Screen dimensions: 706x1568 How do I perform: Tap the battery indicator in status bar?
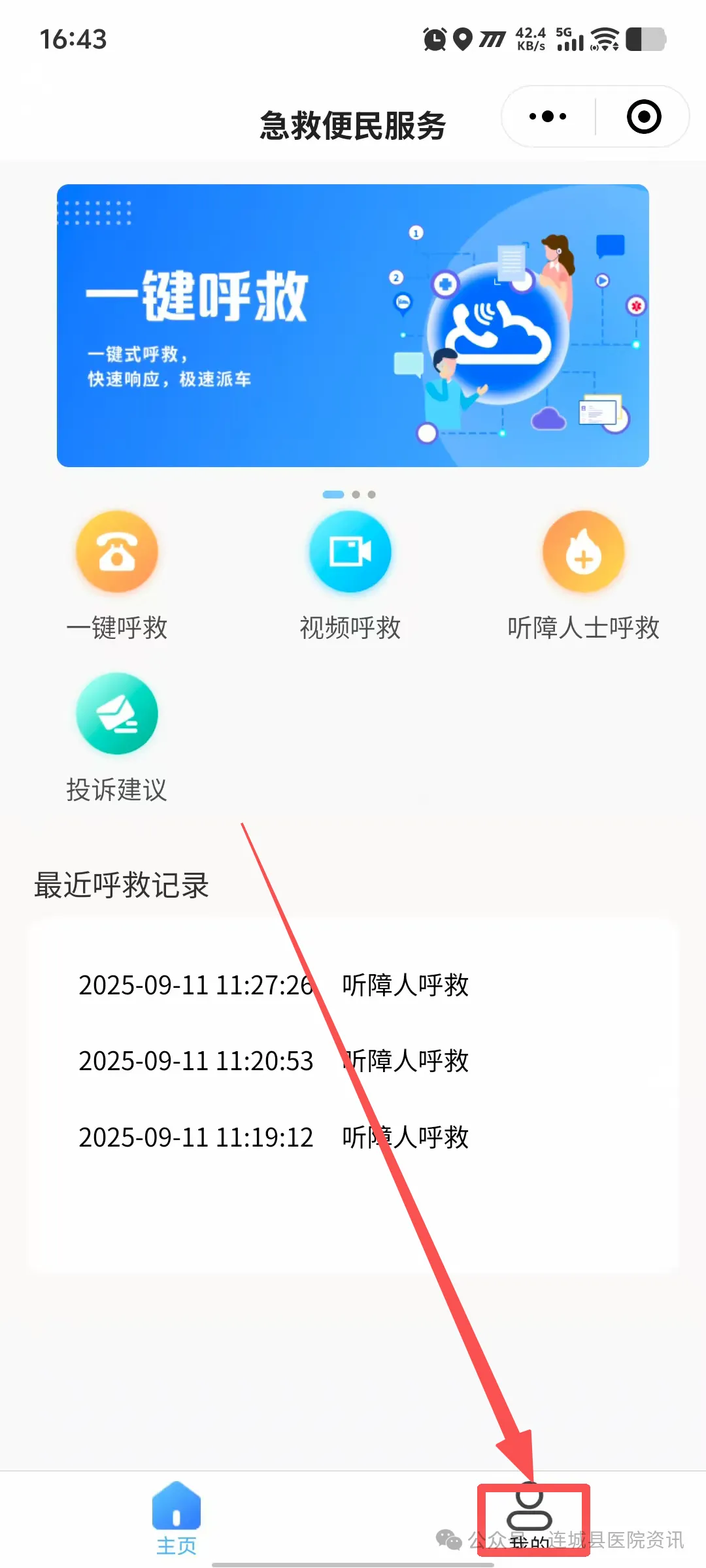tap(647, 41)
